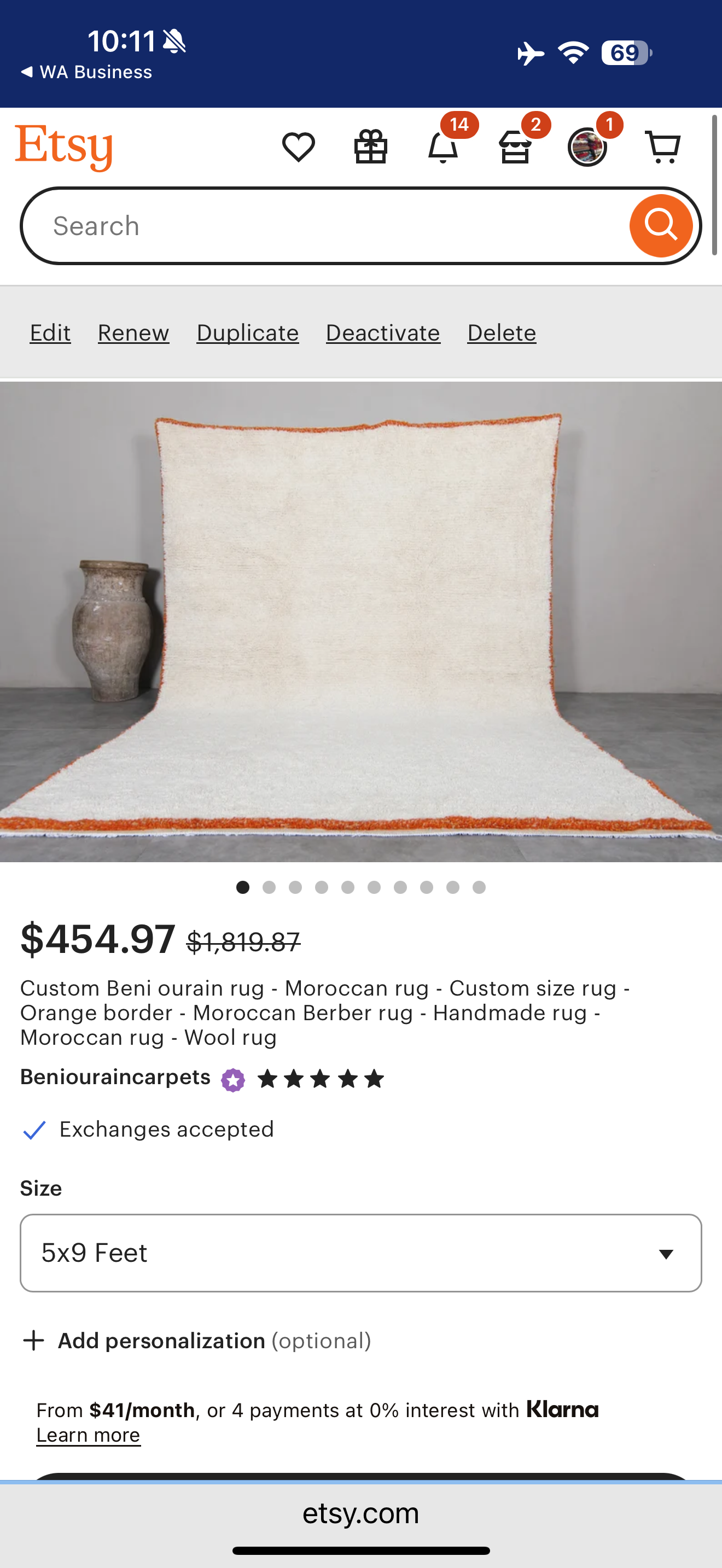Image resolution: width=722 pixels, height=1568 pixels.
Task: Expand the 5x9 Feet size dropdown
Action: pos(360,1253)
